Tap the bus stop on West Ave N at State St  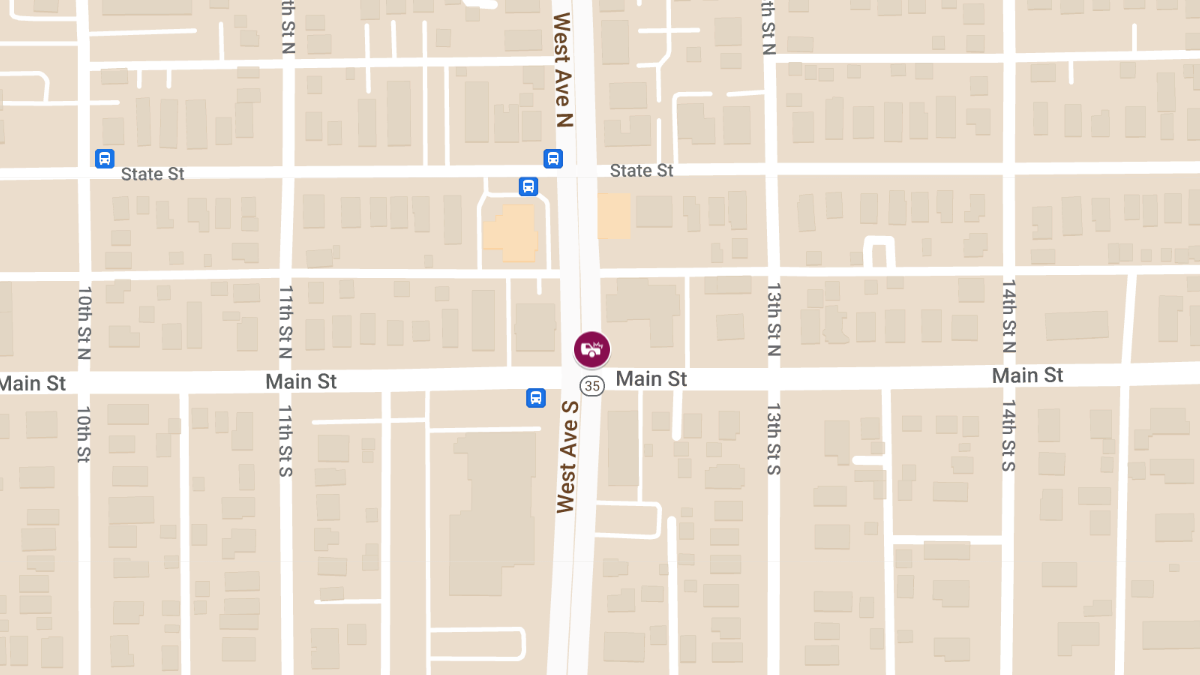pyautogui.click(x=553, y=158)
